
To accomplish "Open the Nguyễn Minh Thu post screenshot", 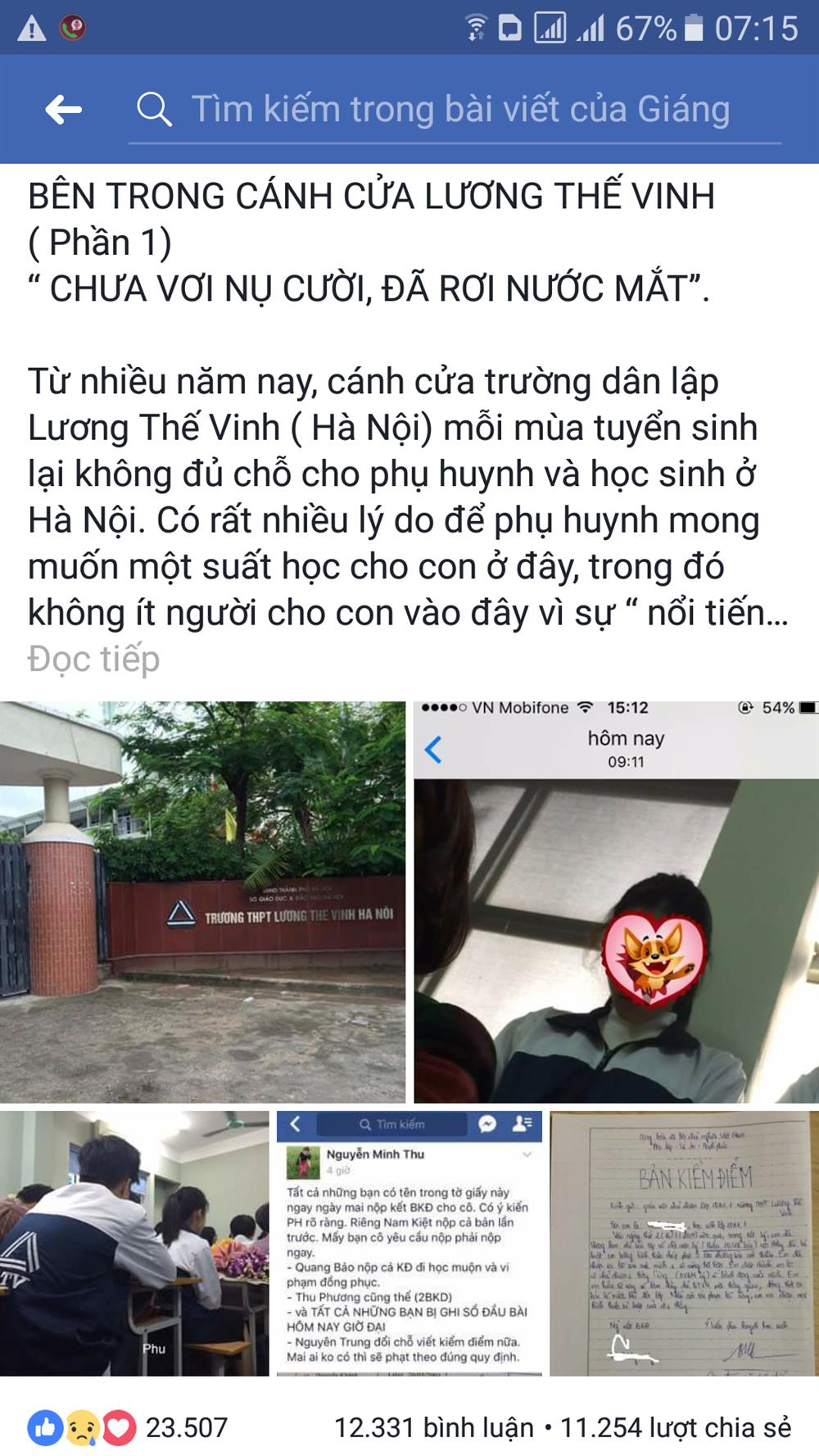I will (409, 1243).
